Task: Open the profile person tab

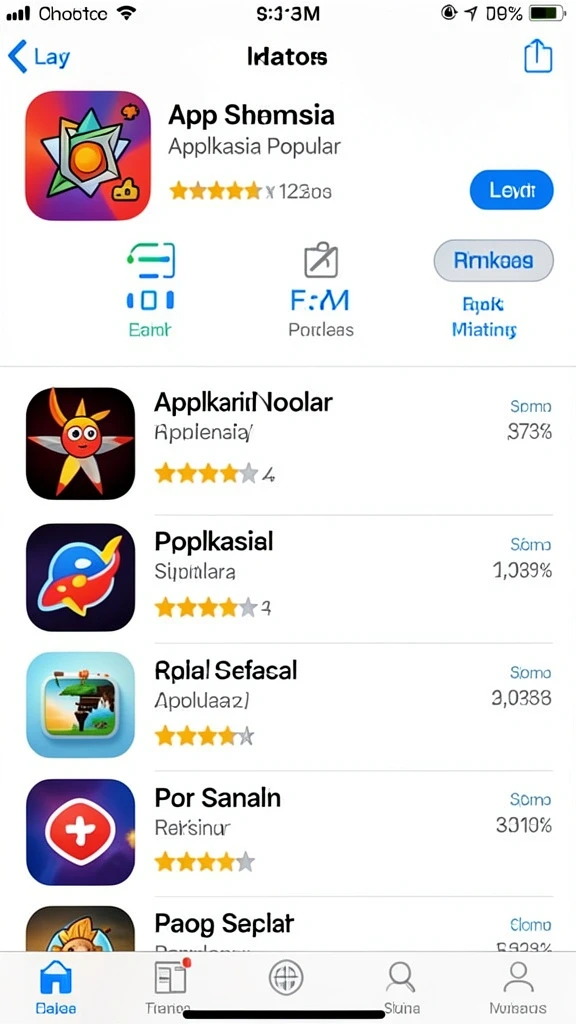Action: tap(518, 986)
